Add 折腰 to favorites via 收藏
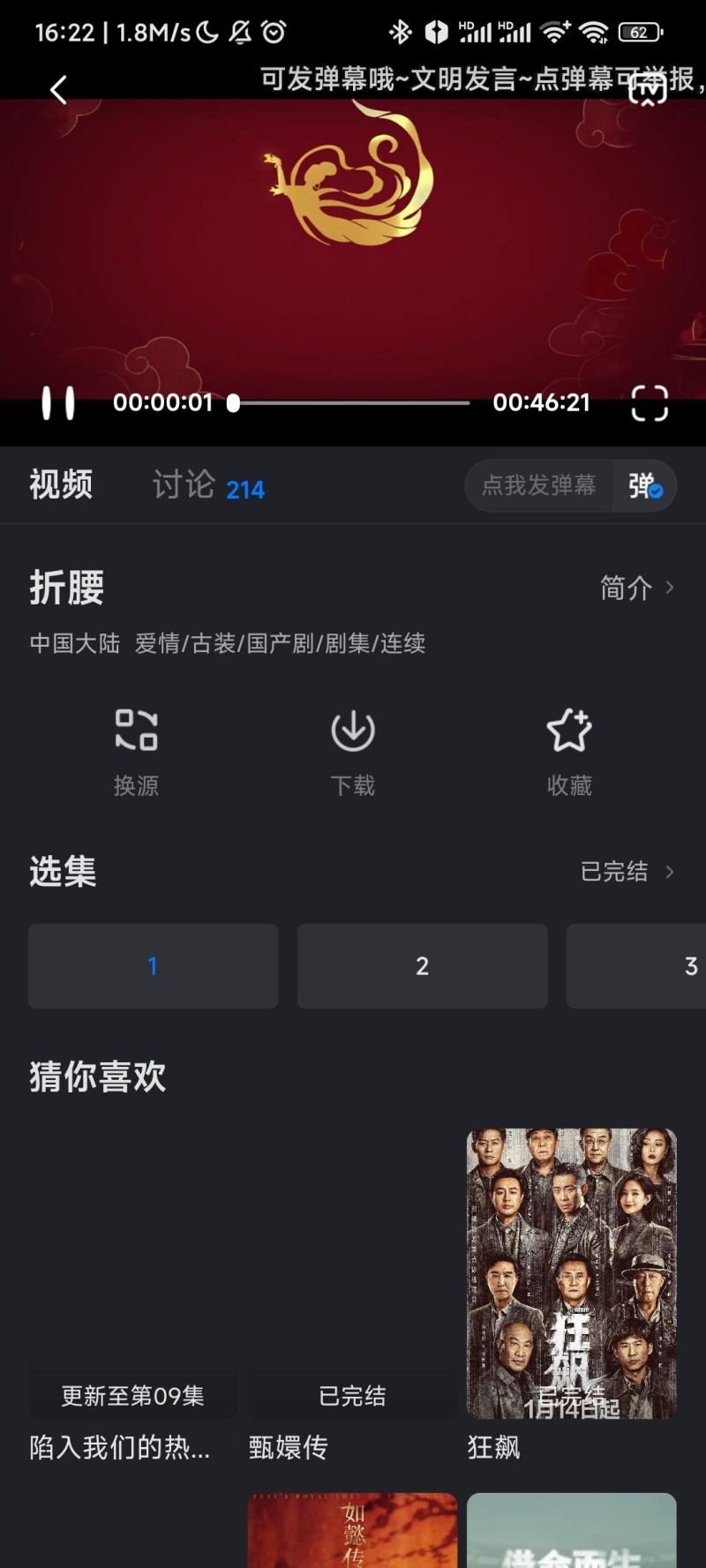This screenshot has height=1568, width=706. [569, 752]
